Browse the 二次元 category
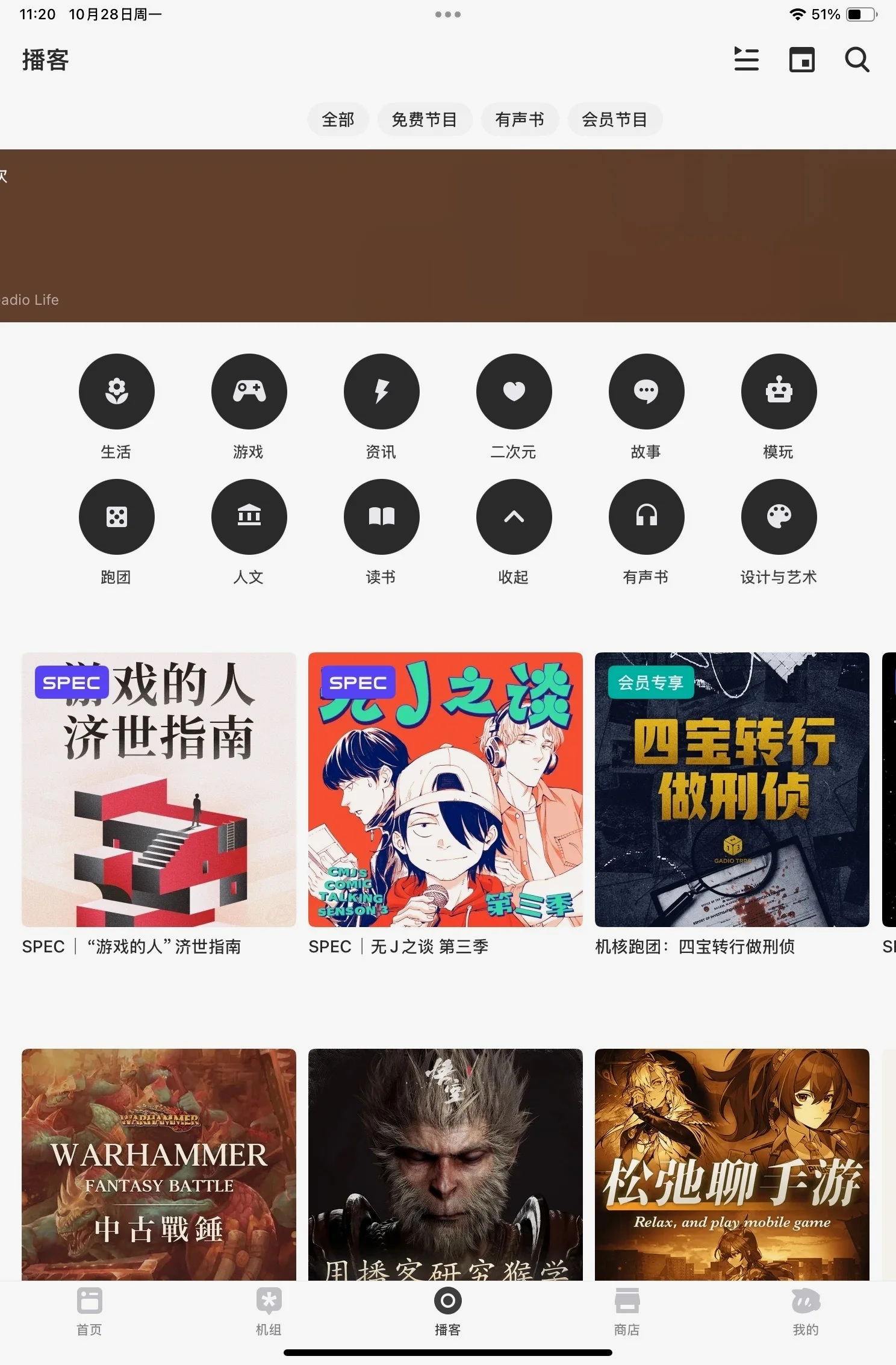Viewport: 896px width, 1365px height. (x=514, y=392)
